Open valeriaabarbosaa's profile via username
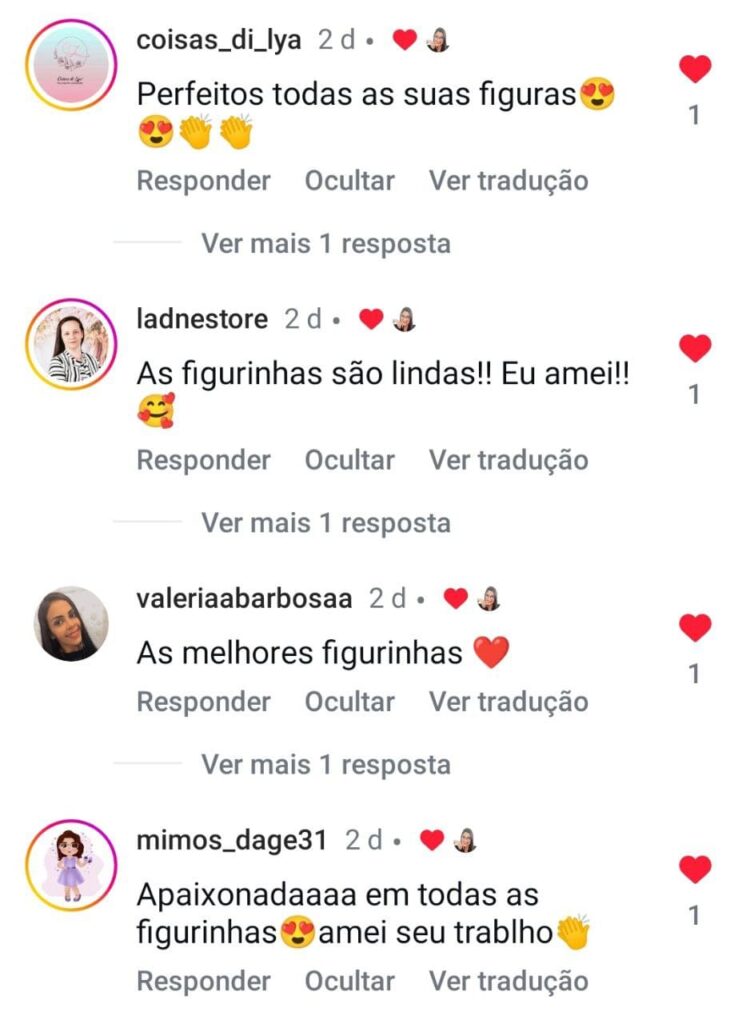 tap(244, 598)
